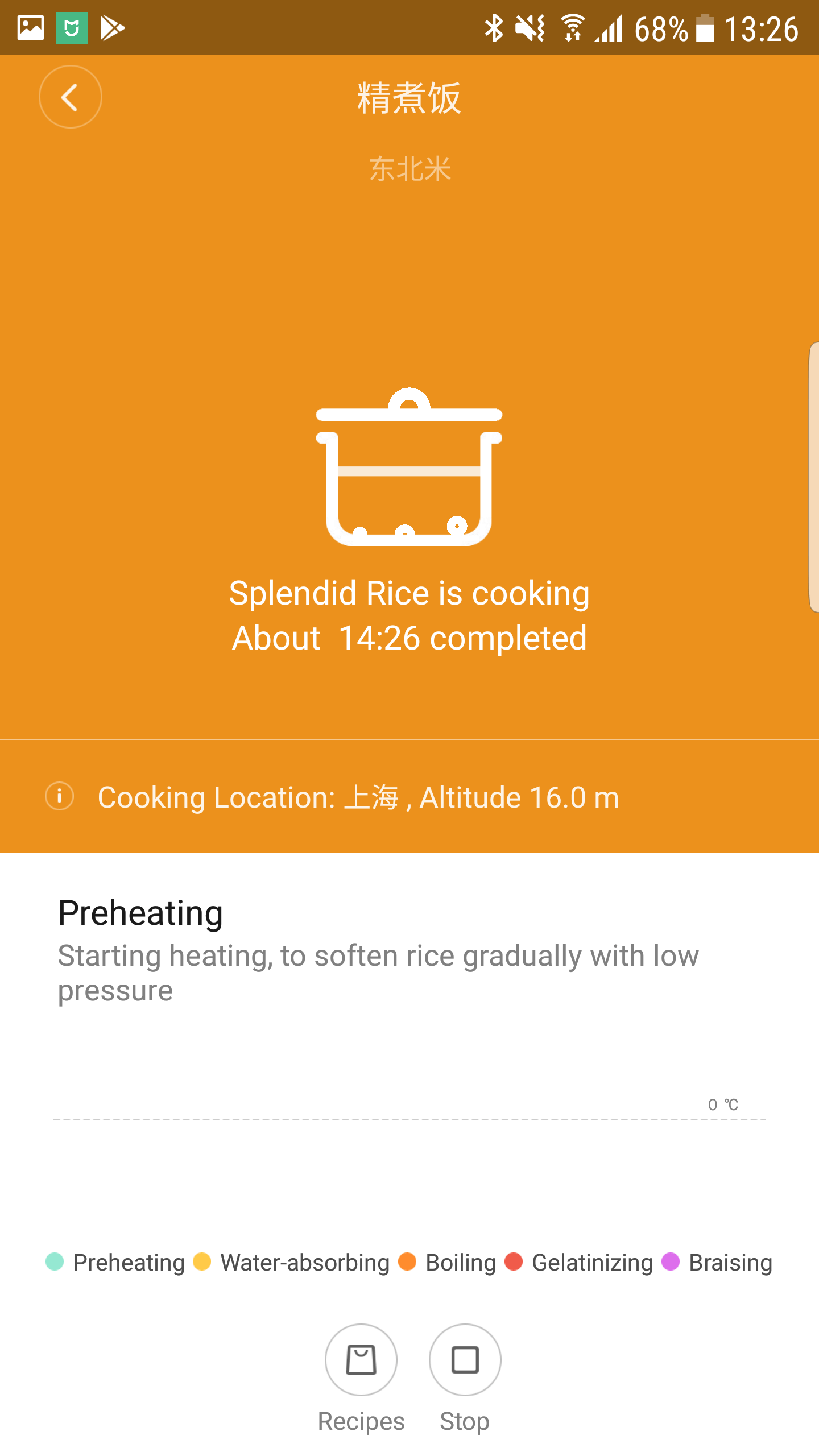Image resolution: width=819 pixels, height=1456 pixels.
Task: Open the cooking location info icon
Action: (x=60, y=796)
